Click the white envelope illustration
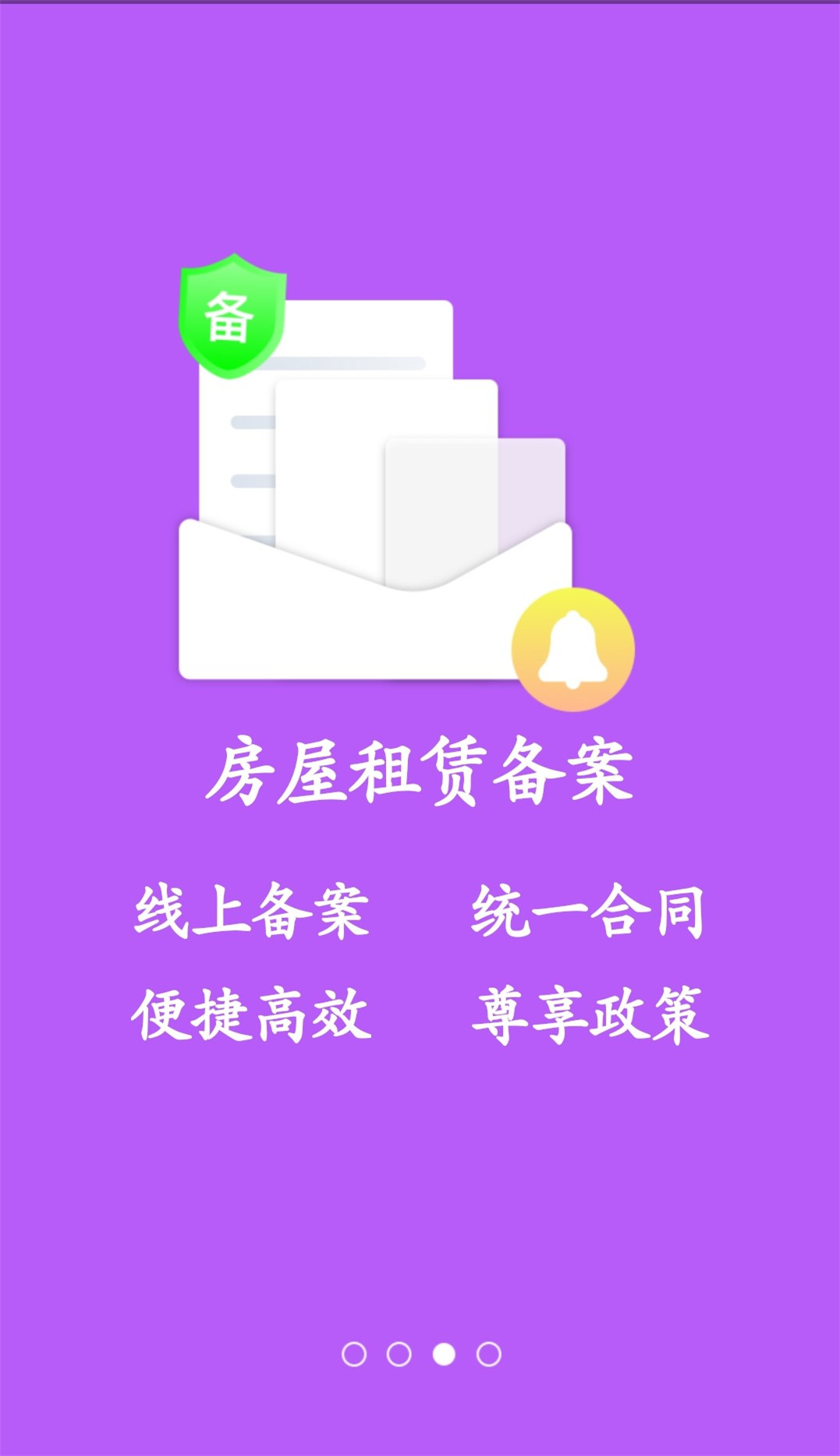The width and height of the screenshot is (840, 1456). [374, 616]
